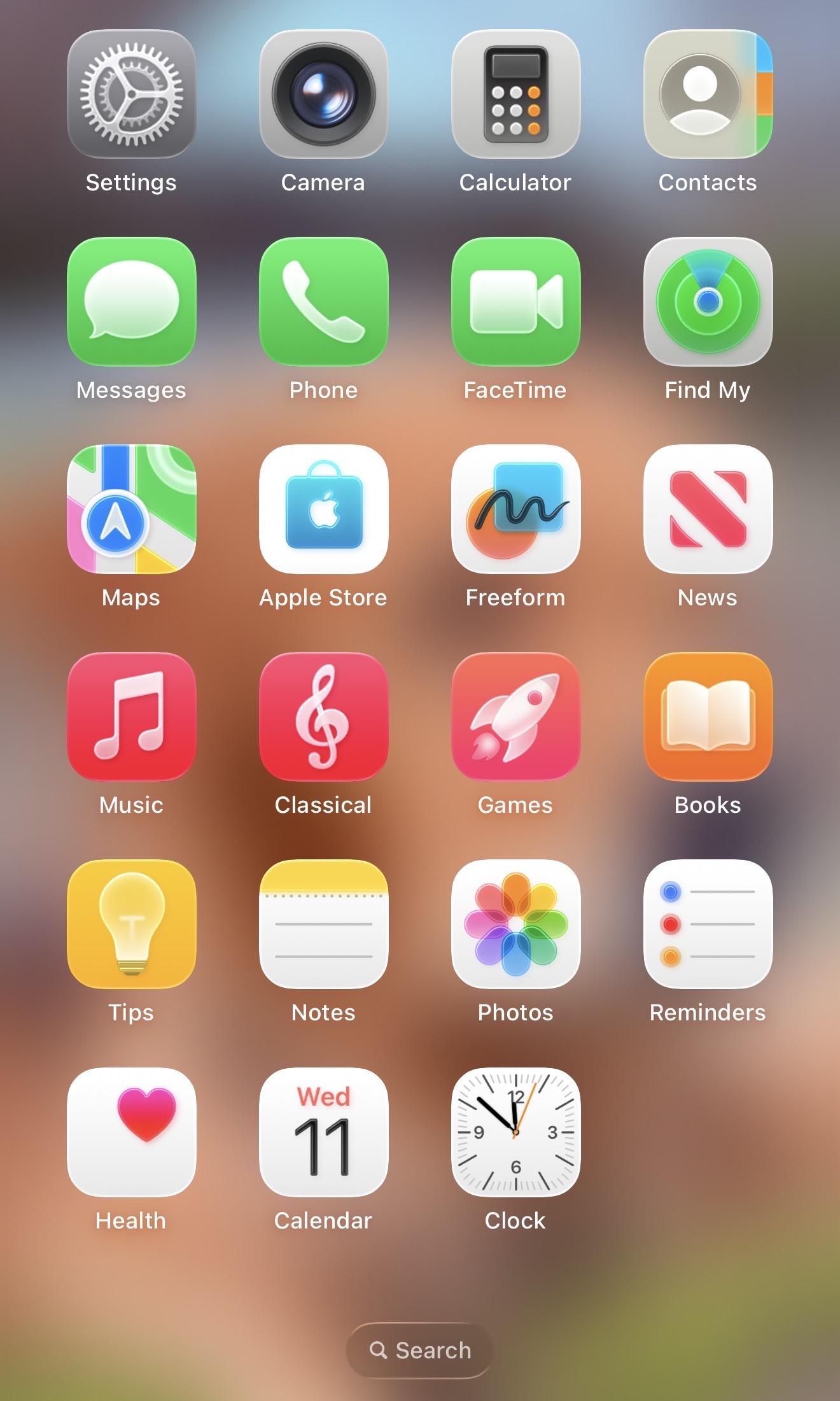
Task: Open the Settings app
Action: click(x=131, y=94)
